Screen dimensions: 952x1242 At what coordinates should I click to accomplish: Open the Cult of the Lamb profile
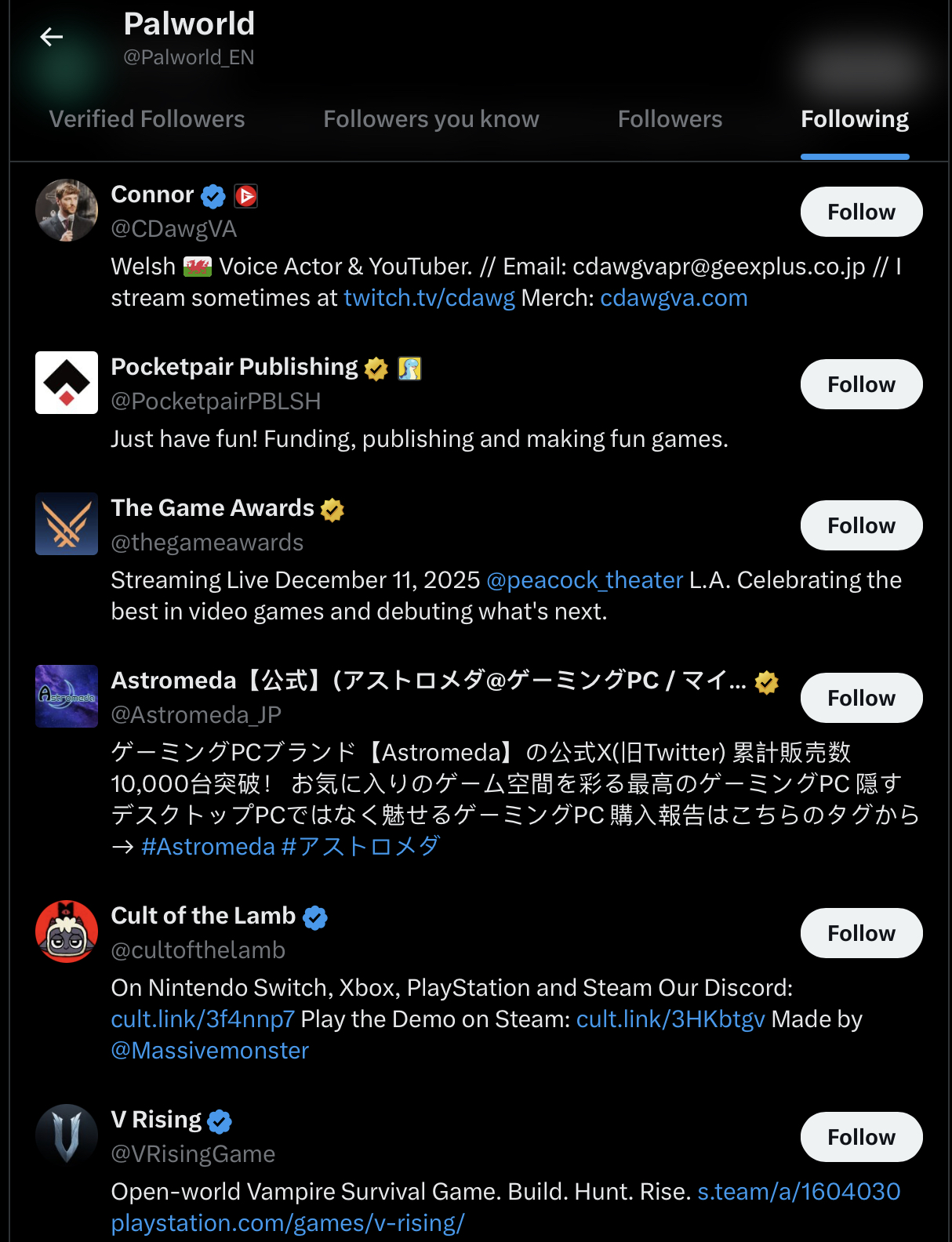(203, 916)
